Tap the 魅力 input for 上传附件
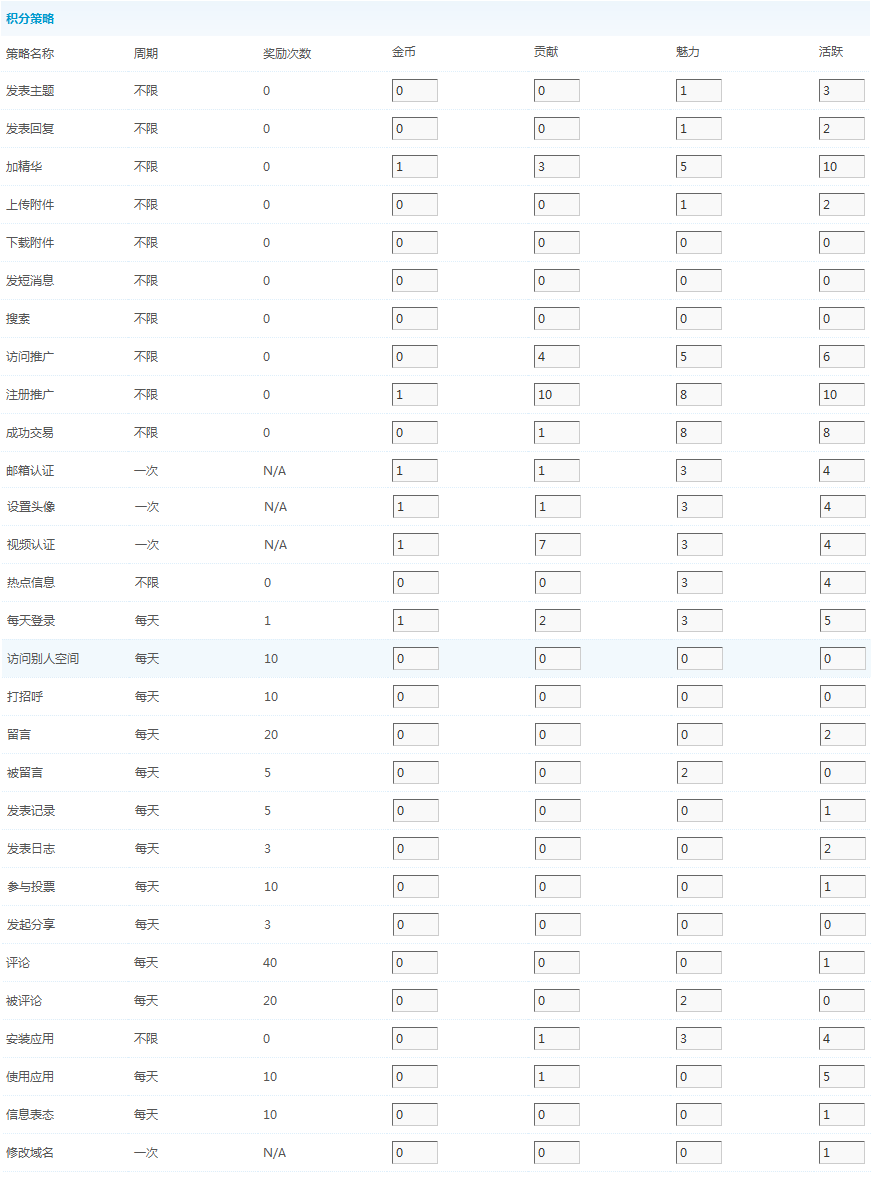 (699, 205)
